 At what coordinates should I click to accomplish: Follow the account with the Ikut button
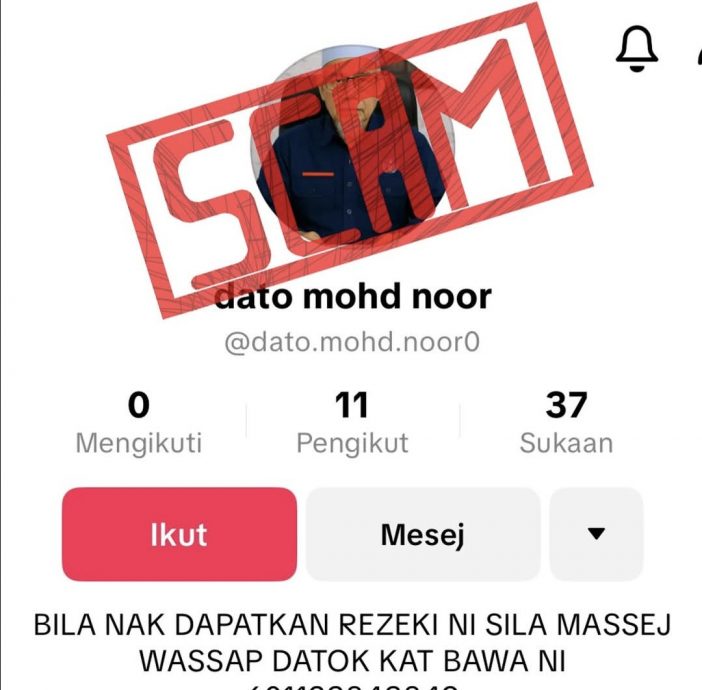[179, 534]
